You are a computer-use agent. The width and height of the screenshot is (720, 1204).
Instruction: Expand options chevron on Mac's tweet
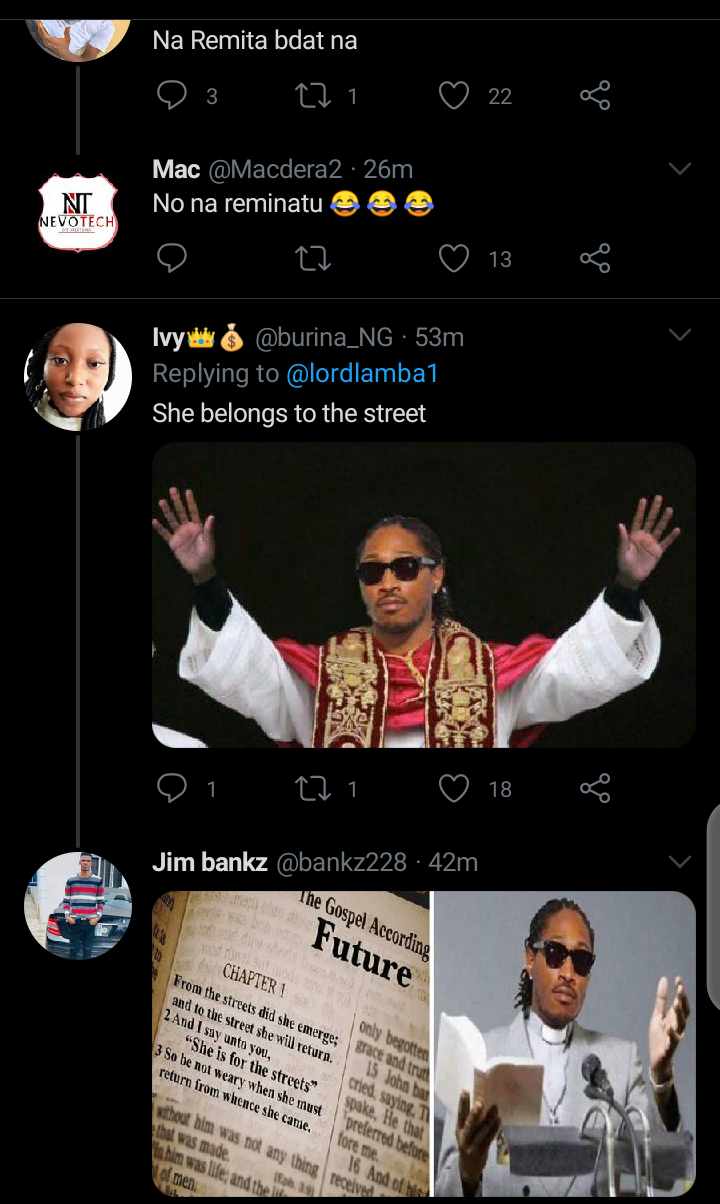679,169
